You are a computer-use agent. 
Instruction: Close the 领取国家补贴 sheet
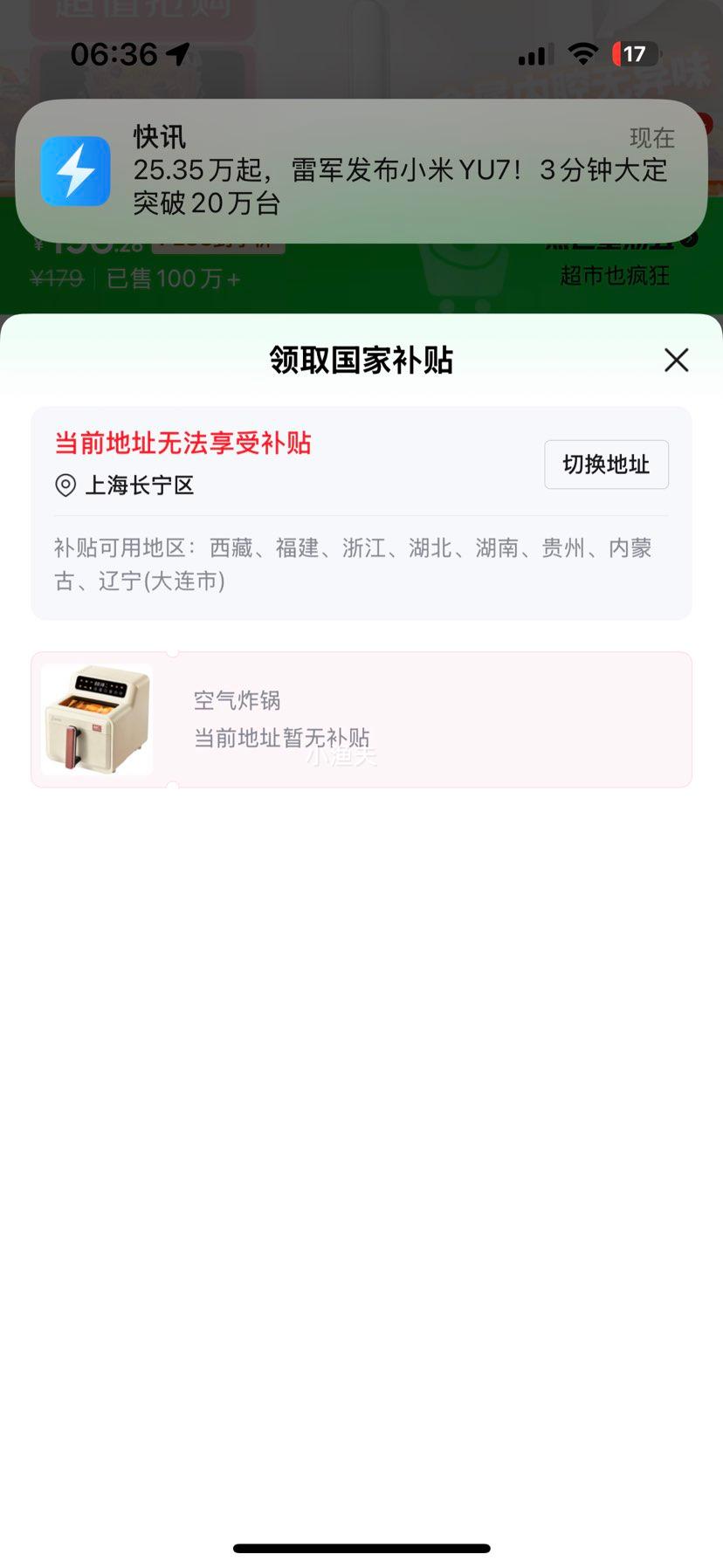click(676, 360)
